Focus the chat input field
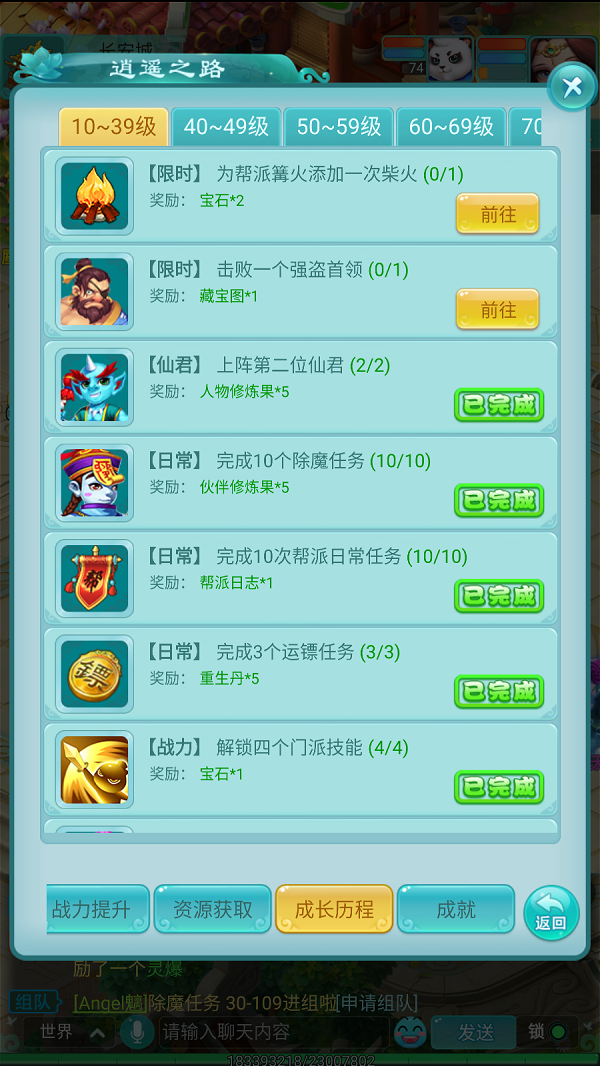Image resolution: width=600 pixels, height=1066 pixels. (x=270, y=1031)
